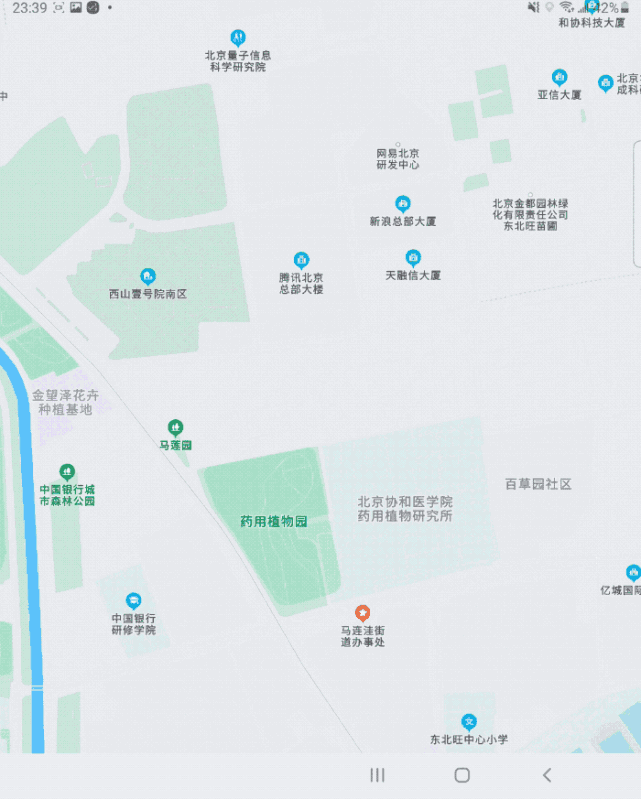The image size is (641, 799).
Task: Select 北京量子信息科学研究院 marker
Action: click(x=237, y=38)
